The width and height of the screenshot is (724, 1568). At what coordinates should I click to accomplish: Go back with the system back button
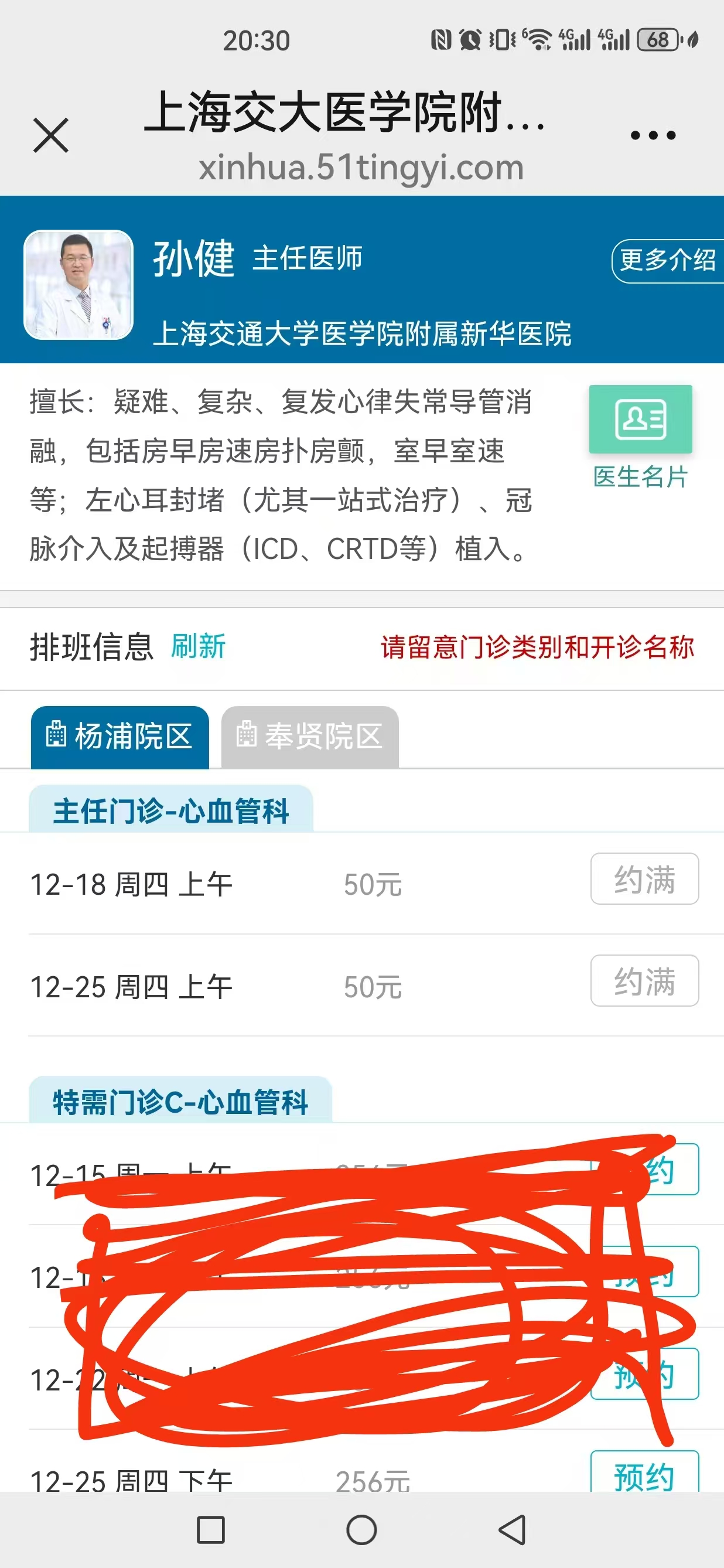513,1530
